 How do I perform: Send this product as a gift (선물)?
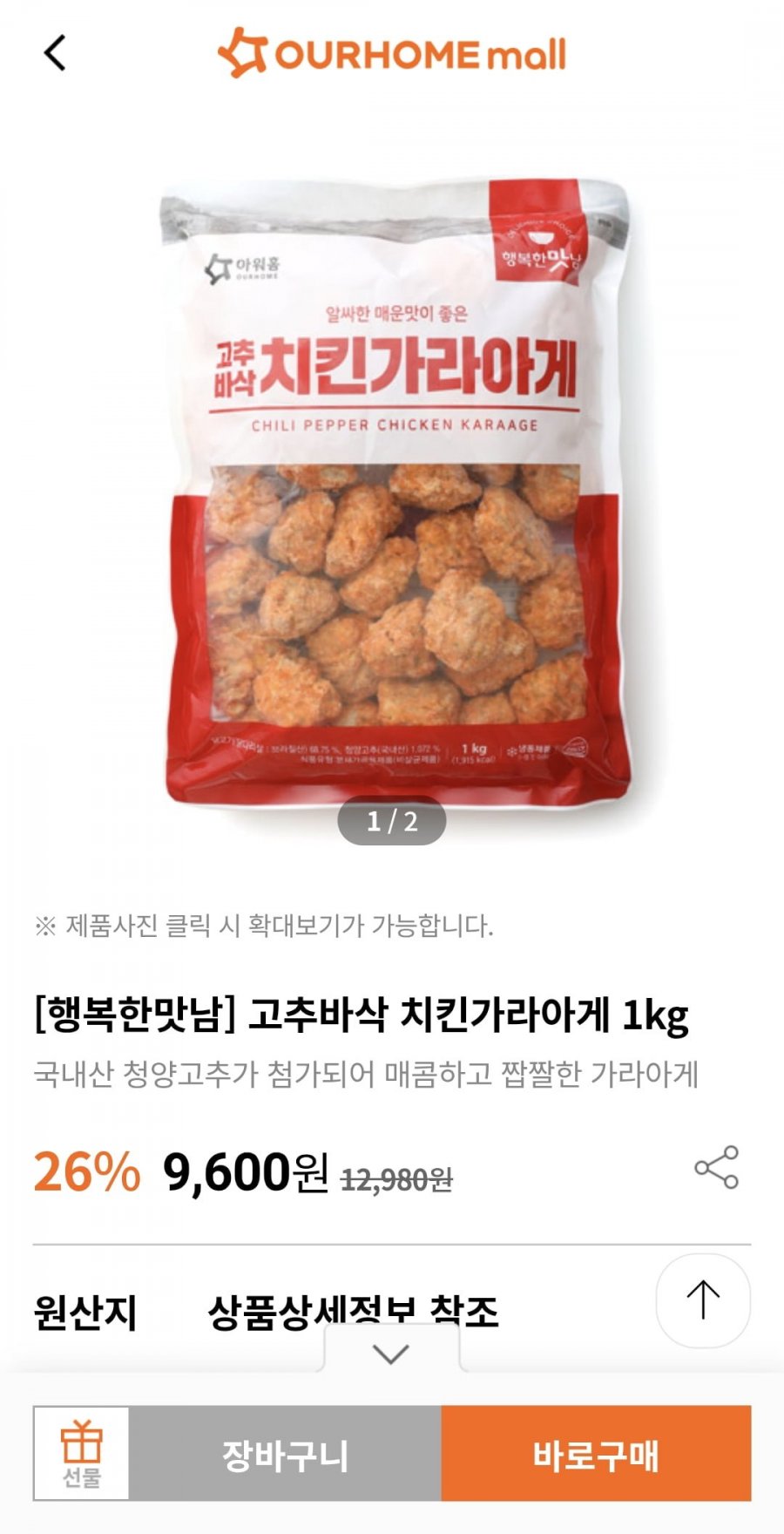[81, 1453]
